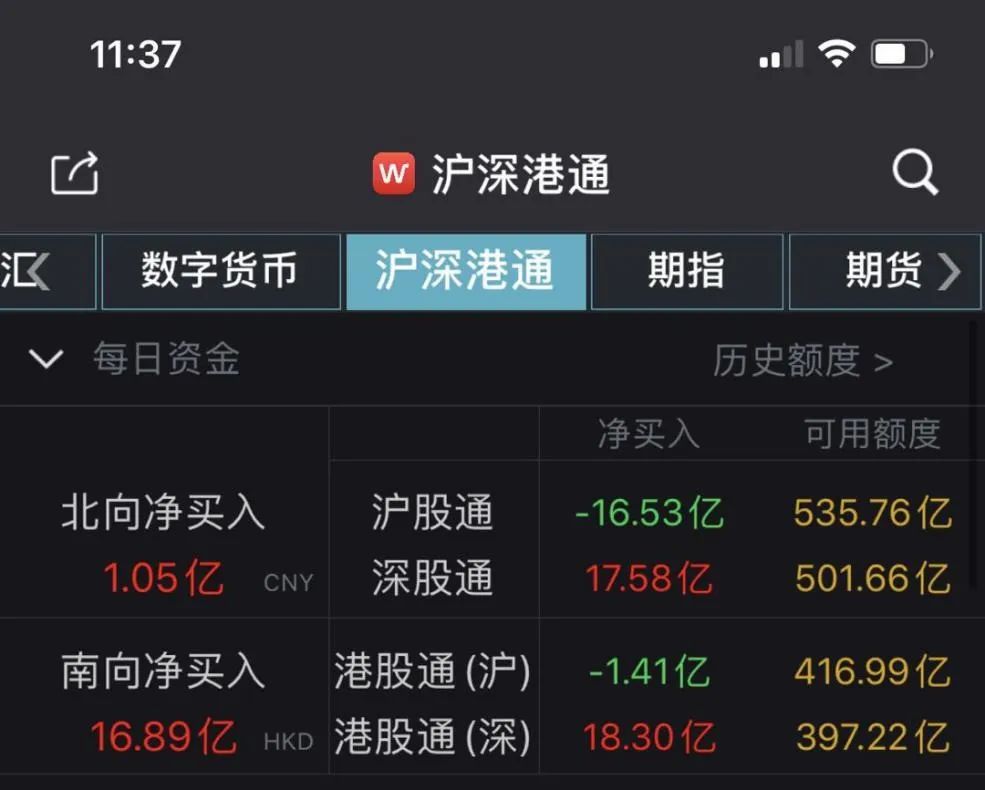Open the 期货 tab

tap(883, 271)
